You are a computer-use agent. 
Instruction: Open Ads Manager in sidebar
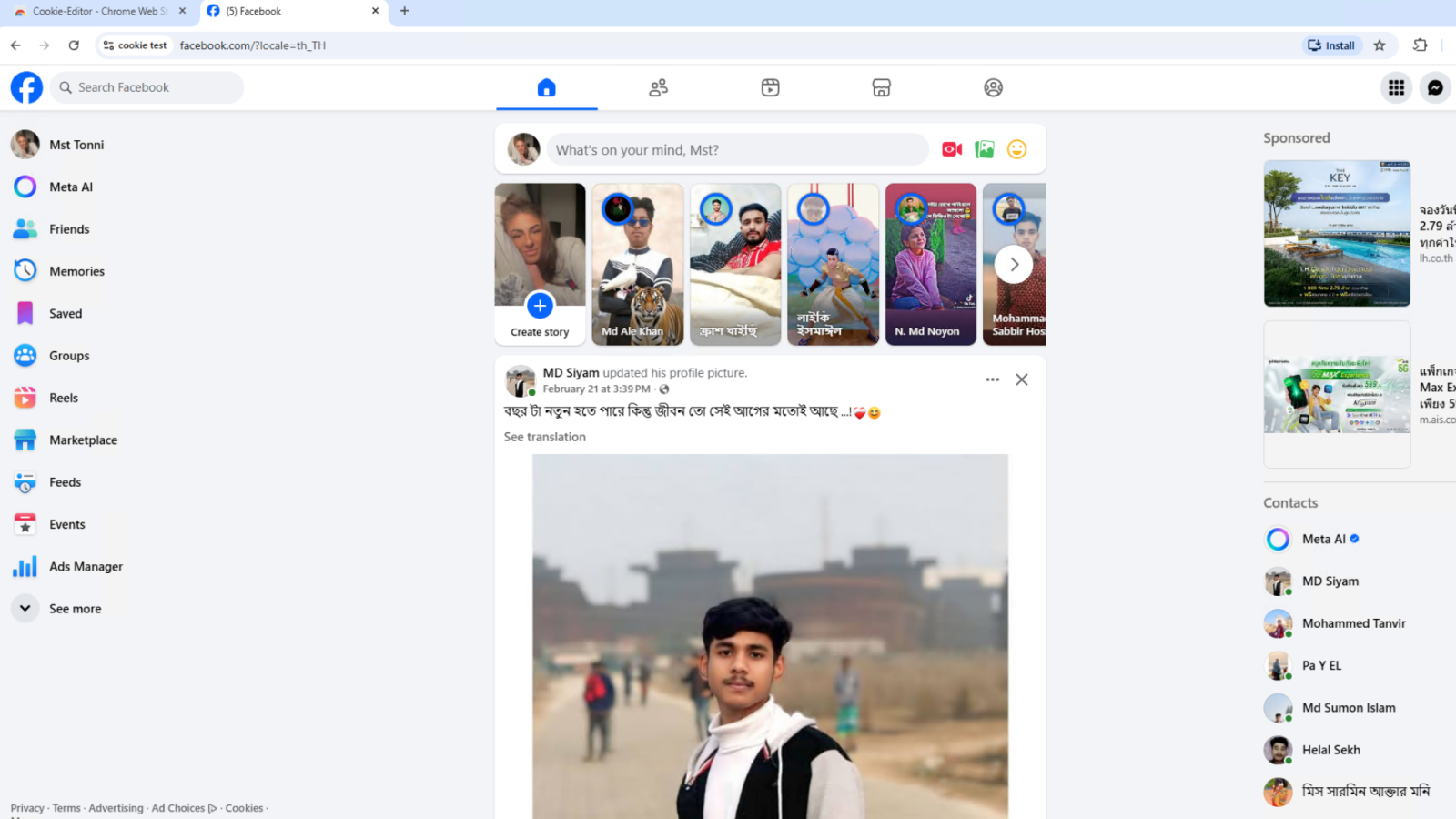pyautogui.click(x=86, y=566)
